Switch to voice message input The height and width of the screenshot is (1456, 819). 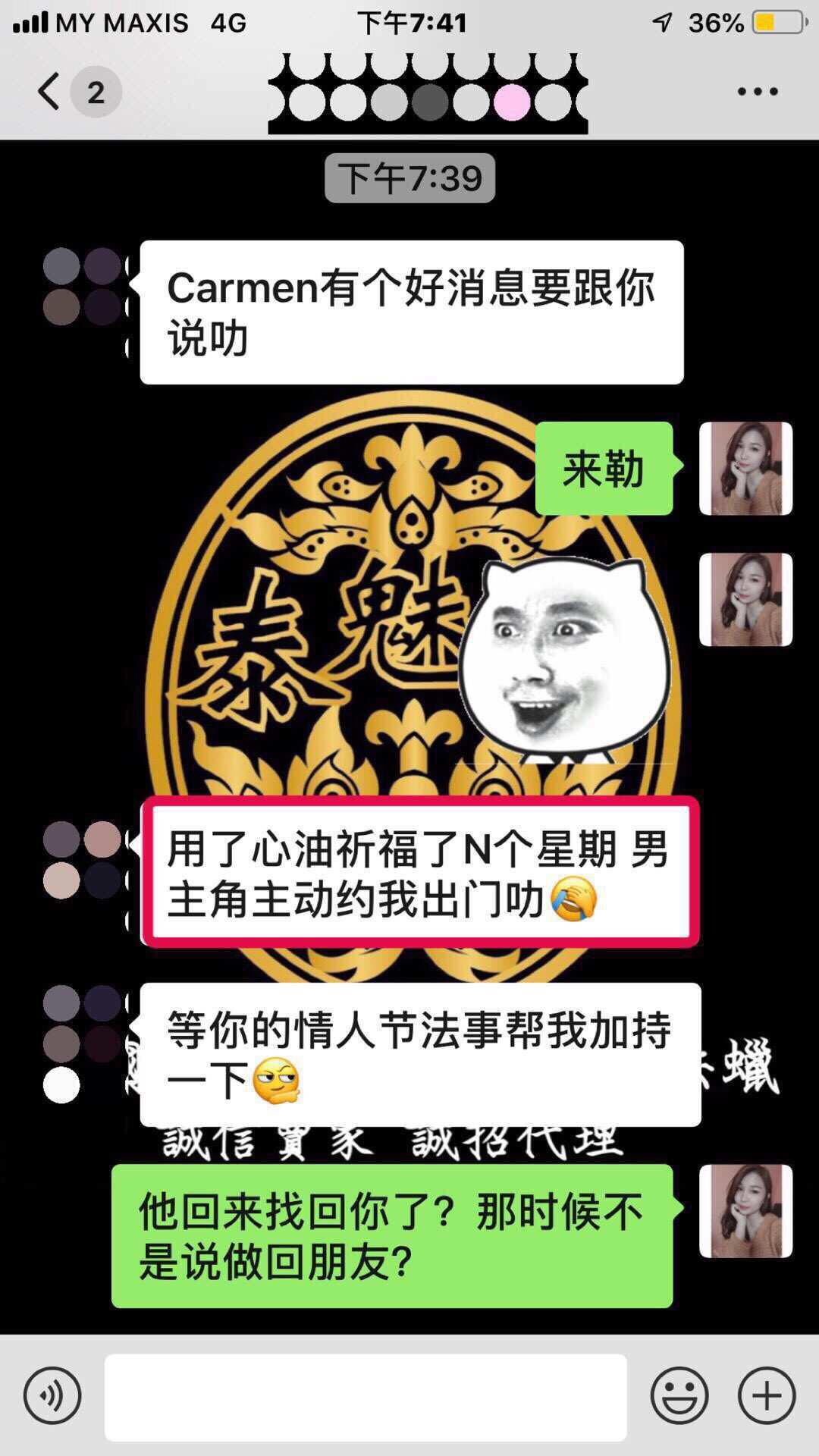click(52, 1395)
